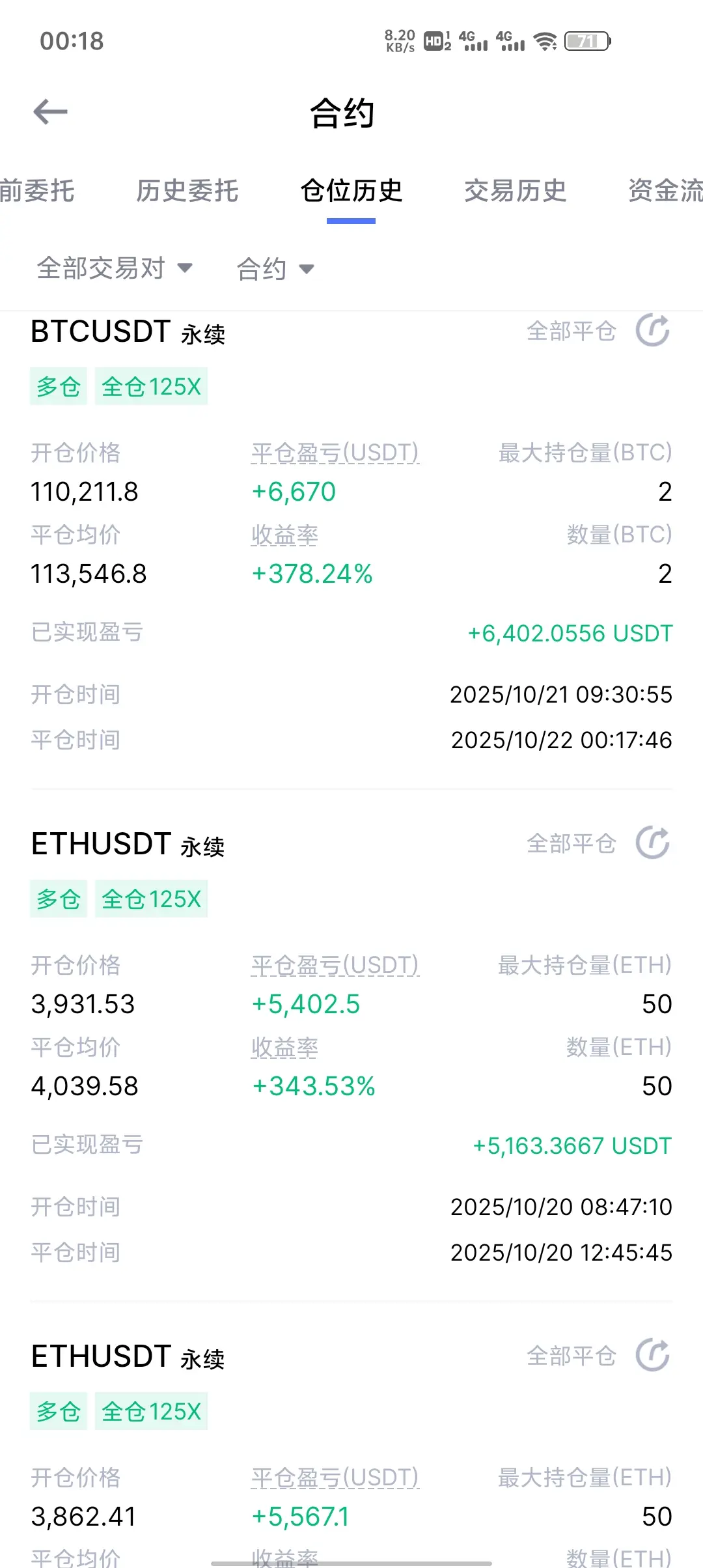The image size is (703, 1568).
Task: Expand the 全部交易对 filter dropdown
Action: point(115,268)
